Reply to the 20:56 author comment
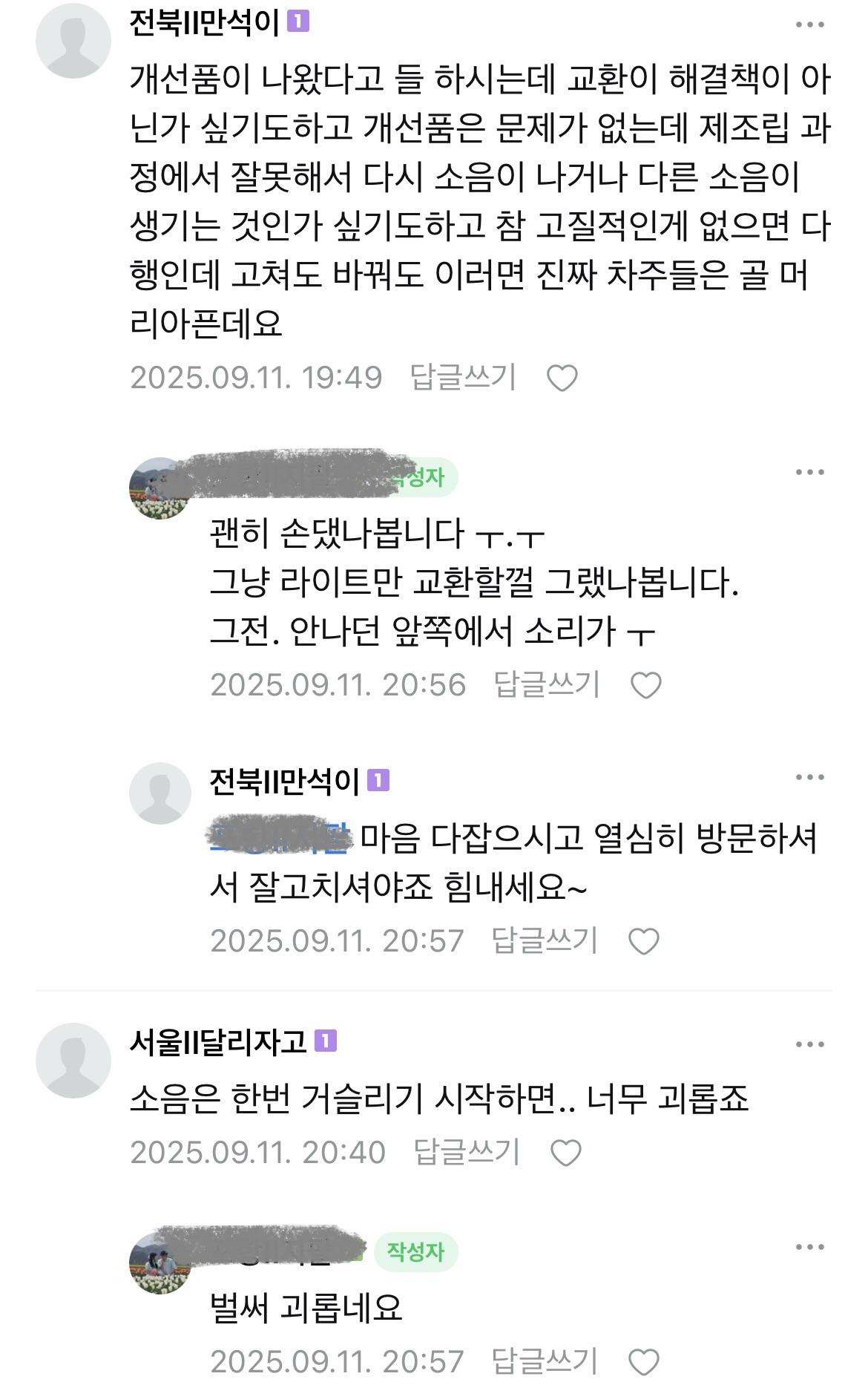The width and height of the screenshot is (868, 1385). pyautogui.click(x=546, y=684)
